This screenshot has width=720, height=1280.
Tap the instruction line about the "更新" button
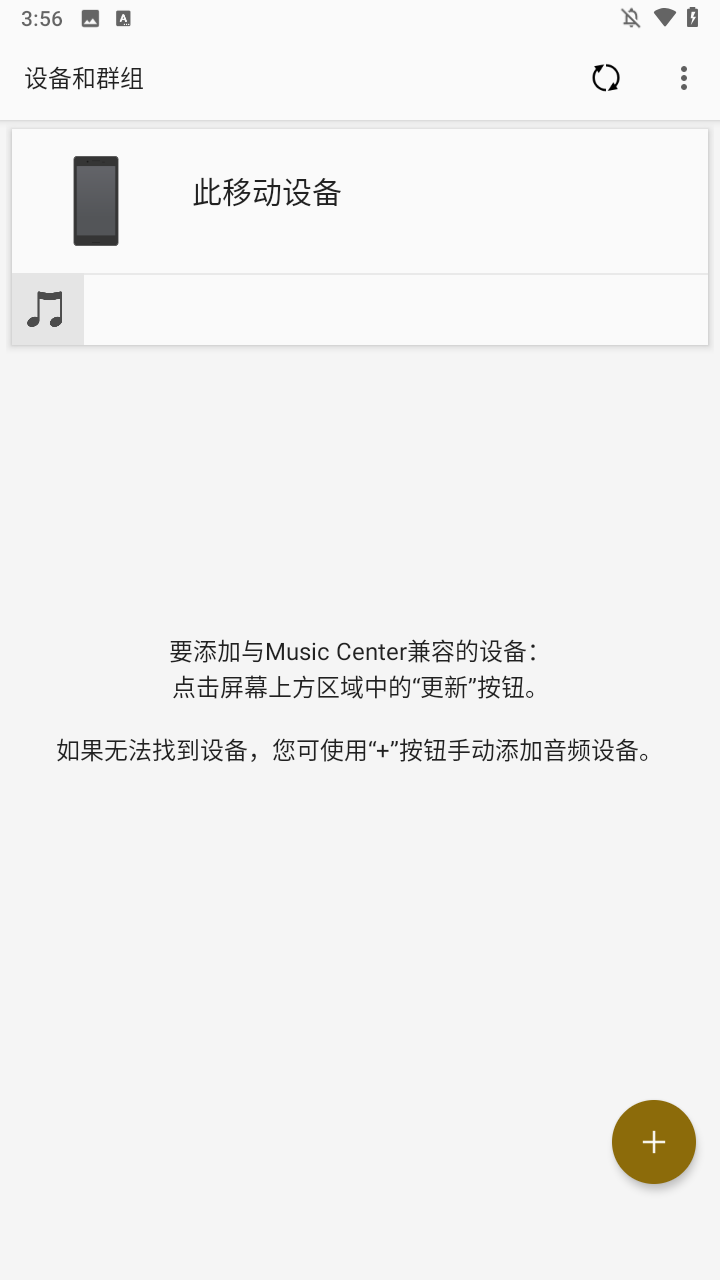point(360,688)
